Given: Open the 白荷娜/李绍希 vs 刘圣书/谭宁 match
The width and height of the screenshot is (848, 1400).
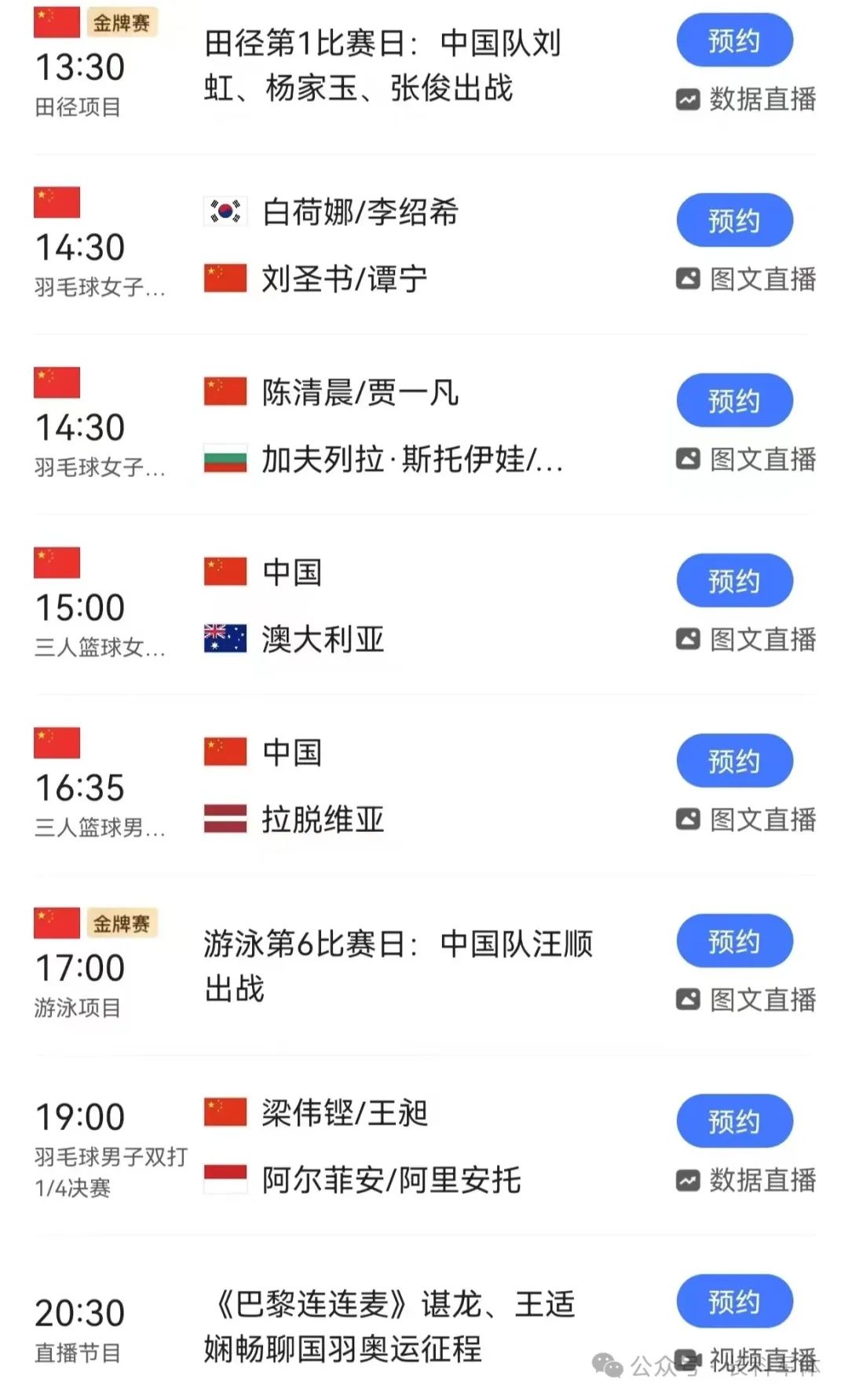Looking at the screenshot, I should (359, 246).
